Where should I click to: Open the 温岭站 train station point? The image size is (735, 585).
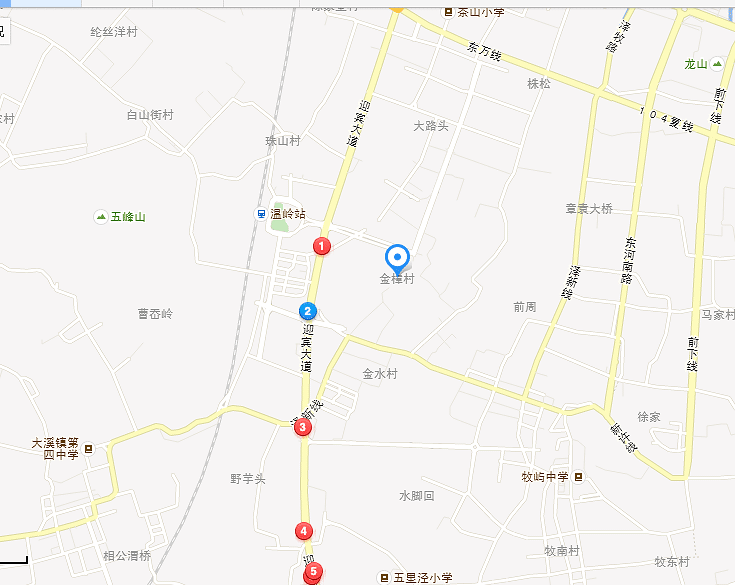262,213
